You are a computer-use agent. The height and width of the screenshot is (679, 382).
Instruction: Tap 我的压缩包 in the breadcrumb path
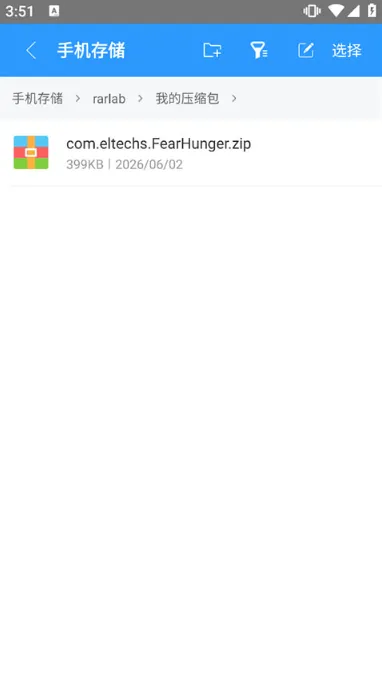click(187, 99)
